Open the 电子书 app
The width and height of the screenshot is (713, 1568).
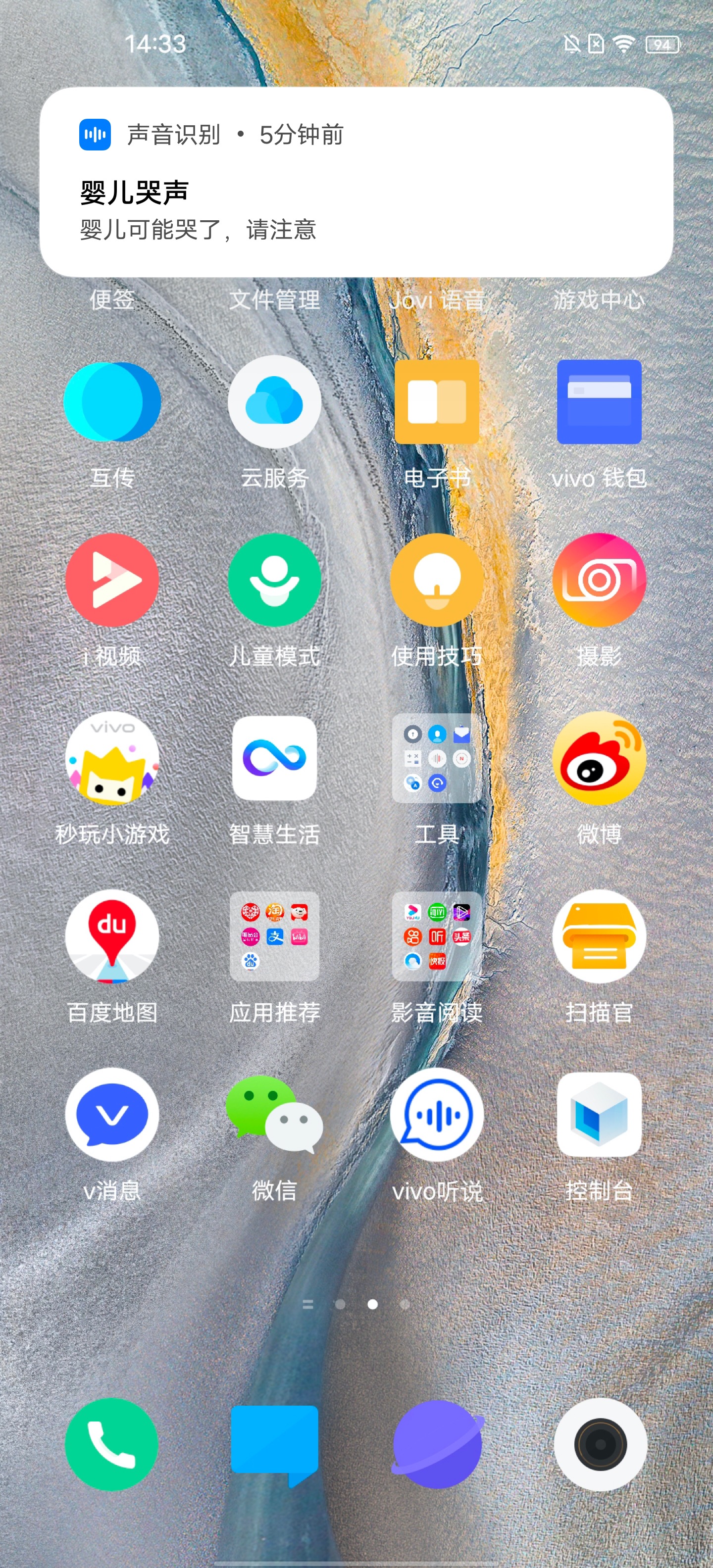(437, 402)
